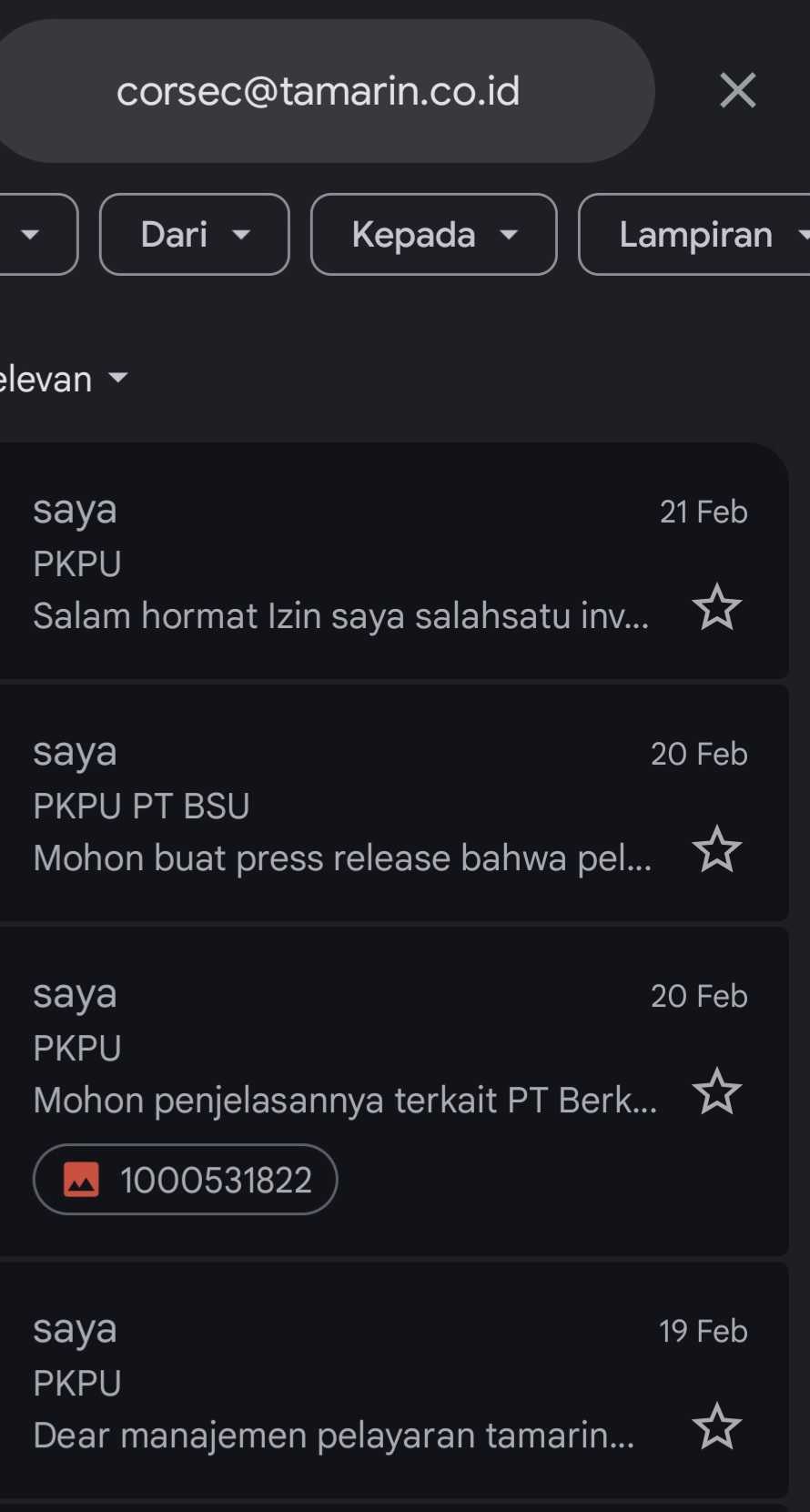Open the Kepada filter dropdown
The width and height of the screenshot is (810, 1512).
point(433,235)
